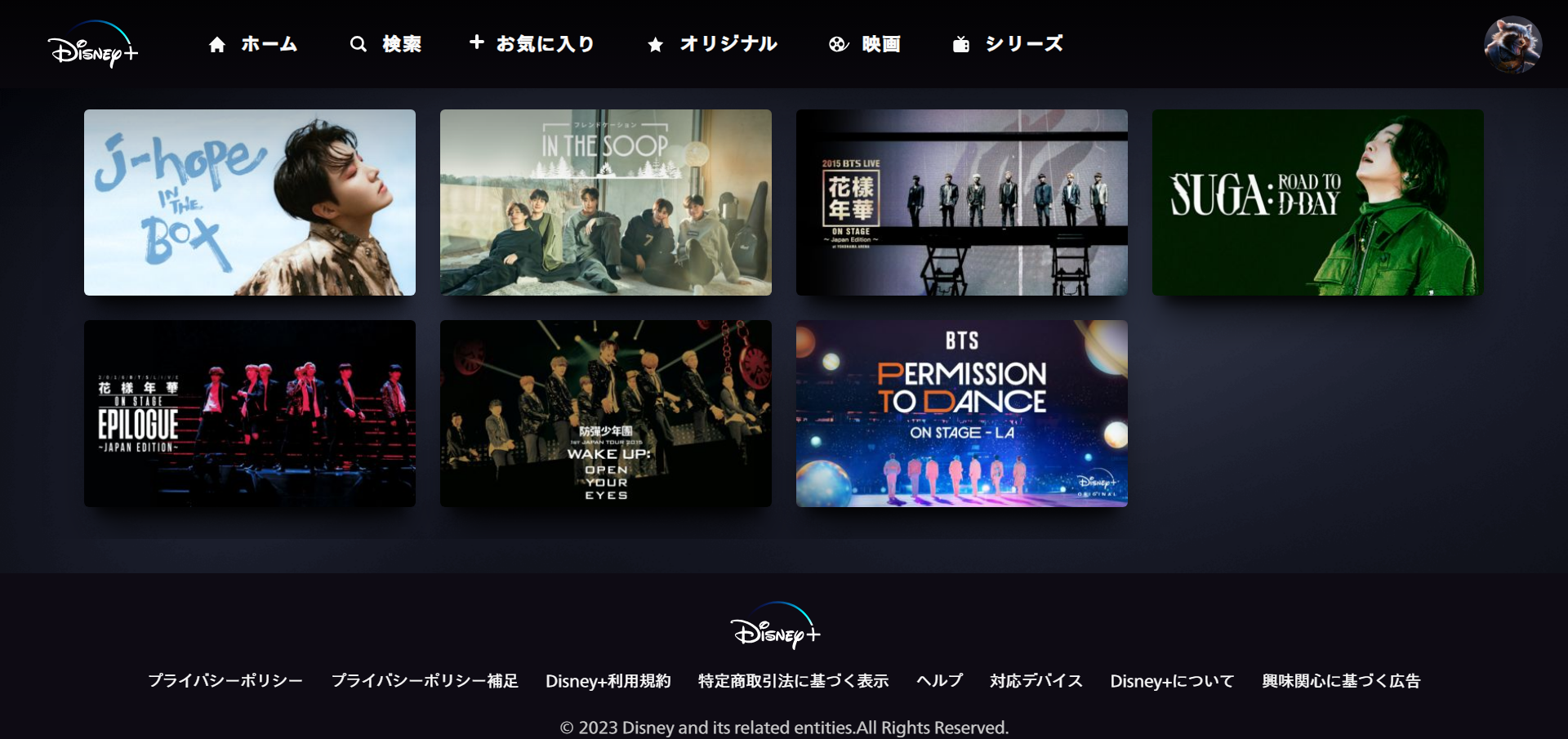The image size is (1568, 739).
Task: Open 検索 (Search) in the top bar
Action: pyautogui.click(x=385, y=44)
